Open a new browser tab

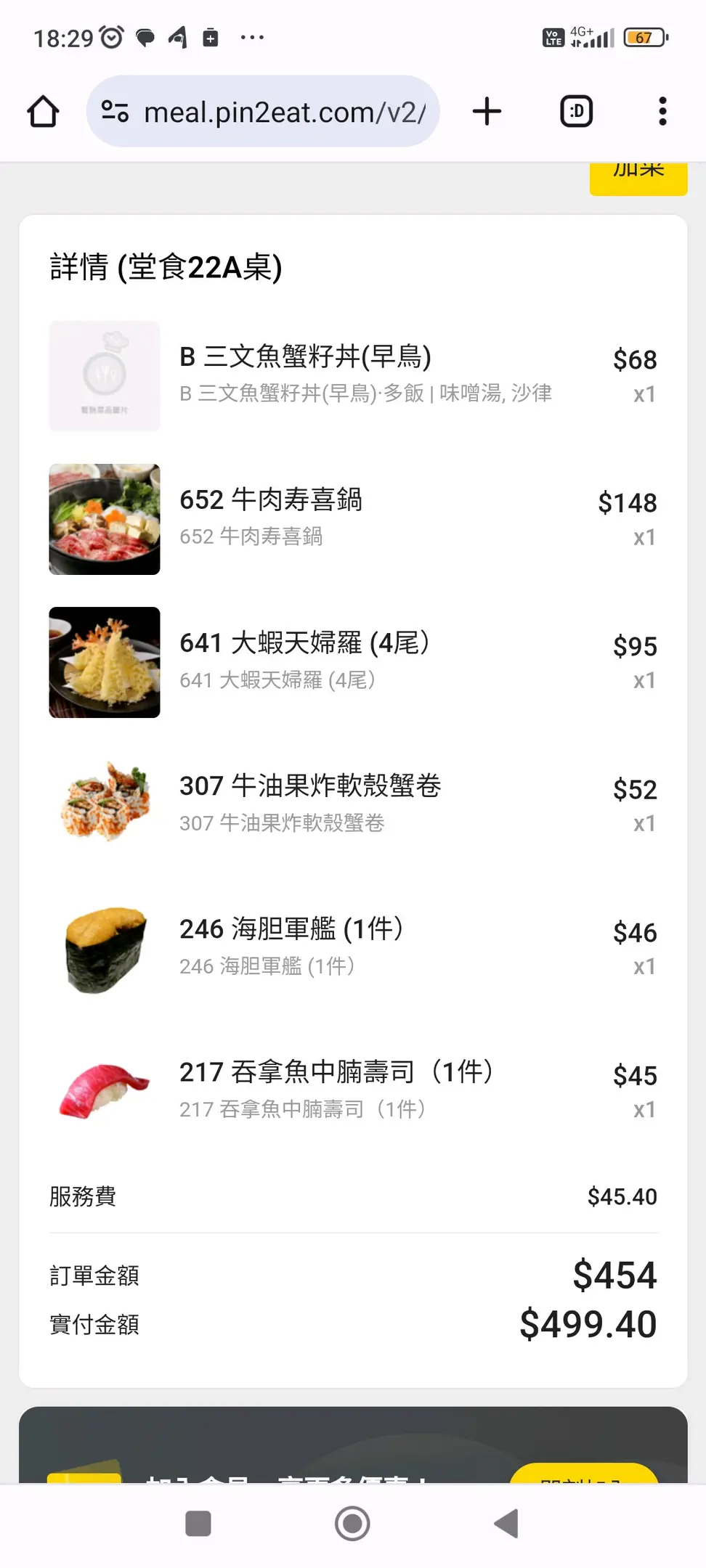(x=487, y=112)
